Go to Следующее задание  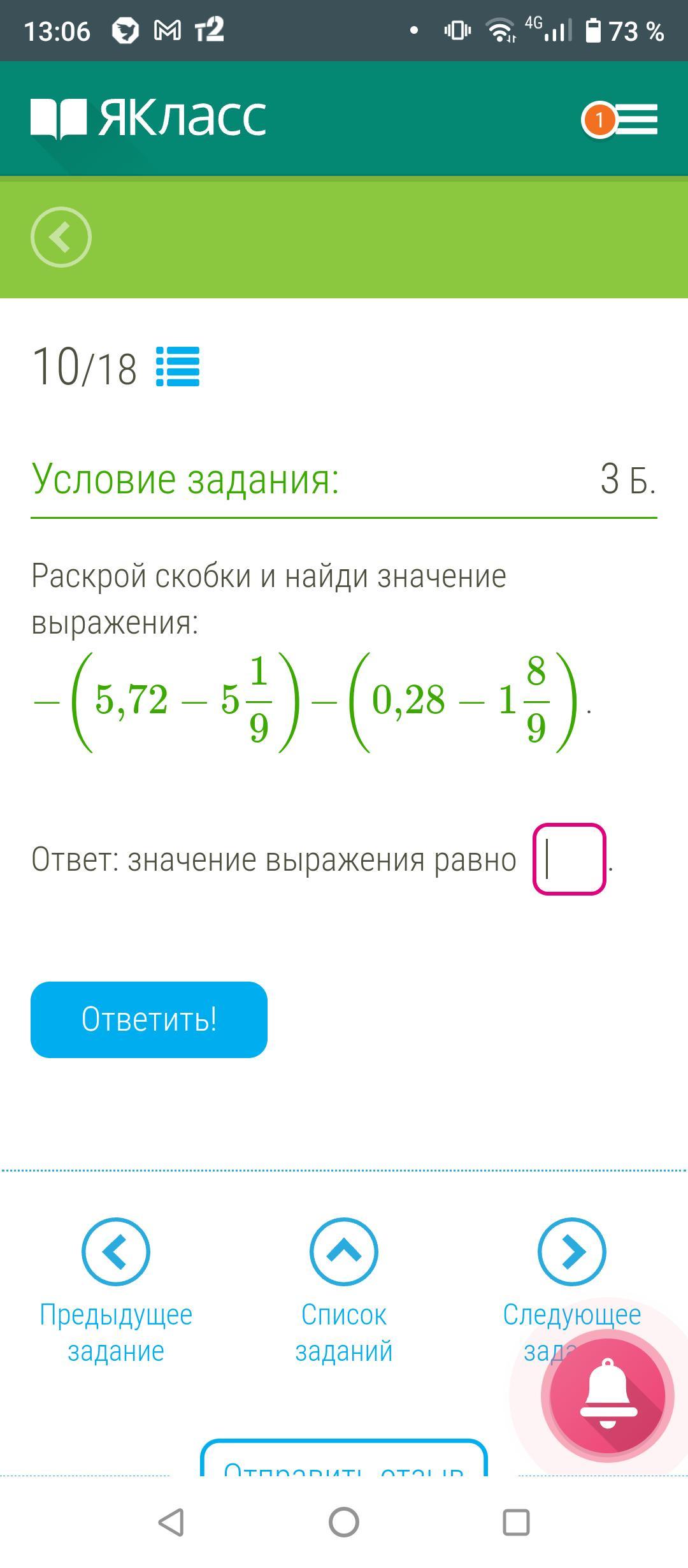point(571,1291)
